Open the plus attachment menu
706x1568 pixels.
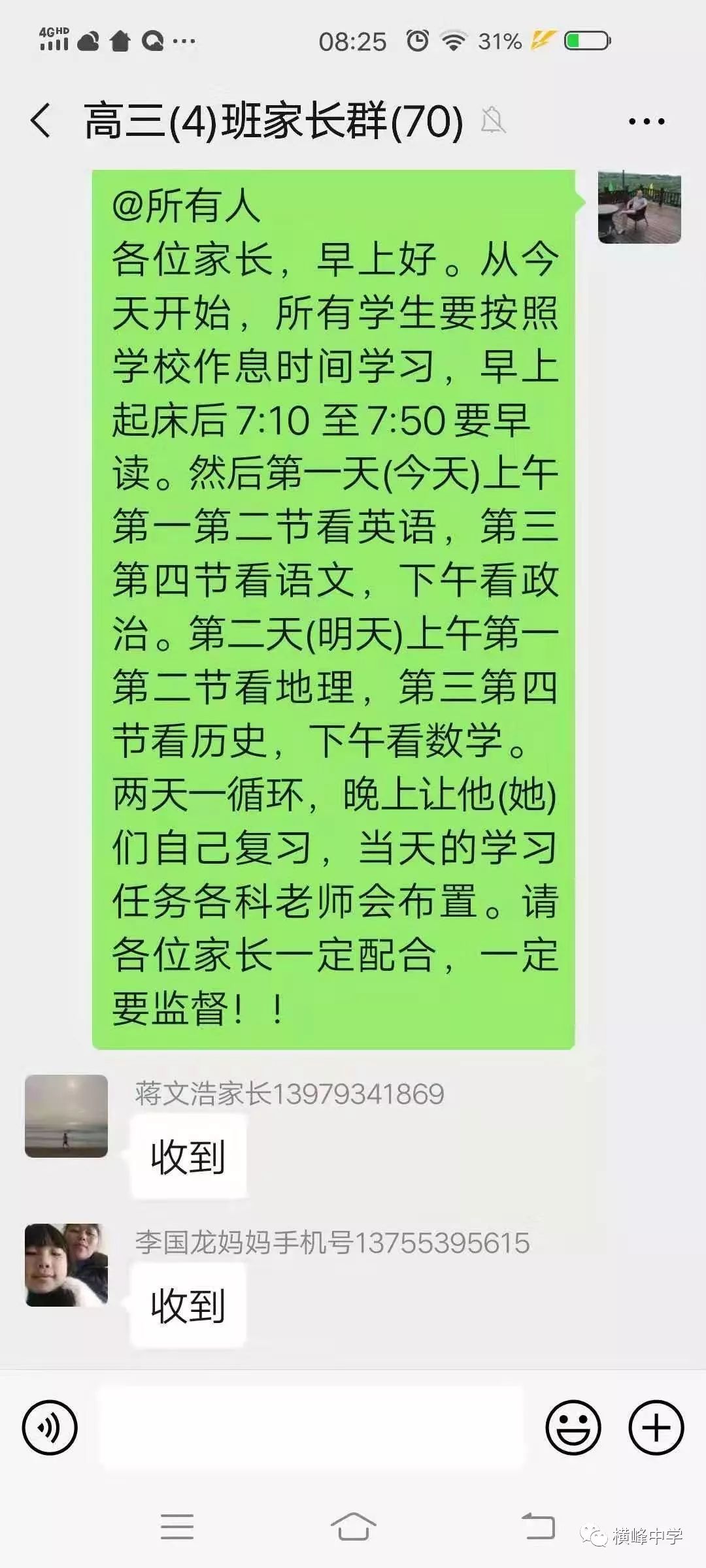click(656, 1428)
